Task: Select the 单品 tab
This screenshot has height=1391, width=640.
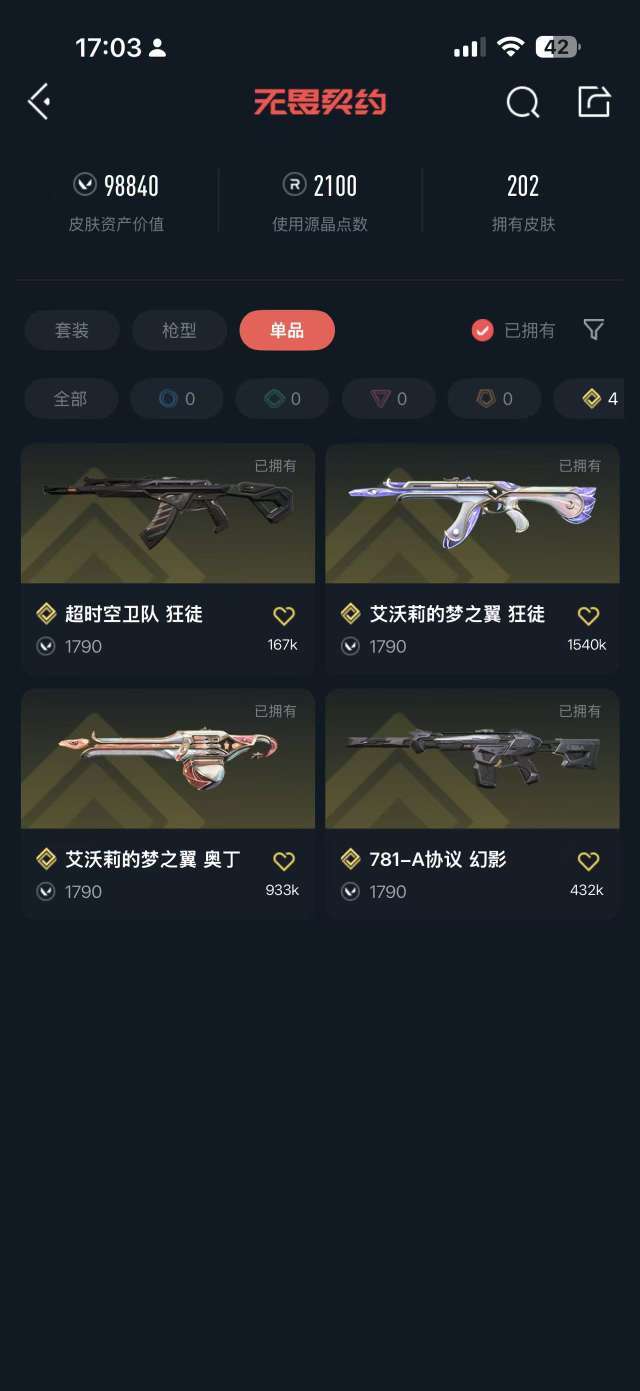Action: (287, 330)
